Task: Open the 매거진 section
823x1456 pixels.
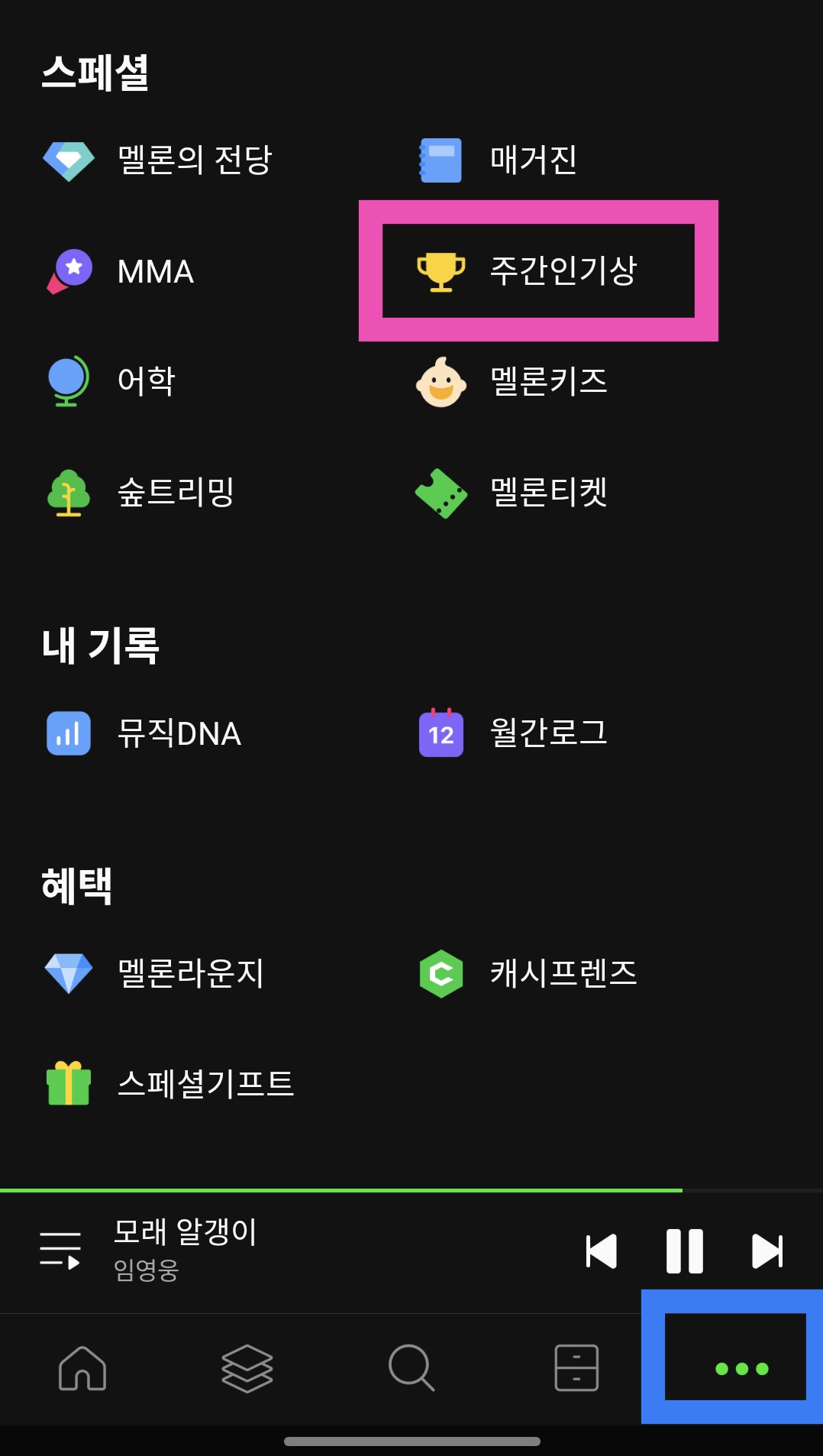Action: coord(498,160)
